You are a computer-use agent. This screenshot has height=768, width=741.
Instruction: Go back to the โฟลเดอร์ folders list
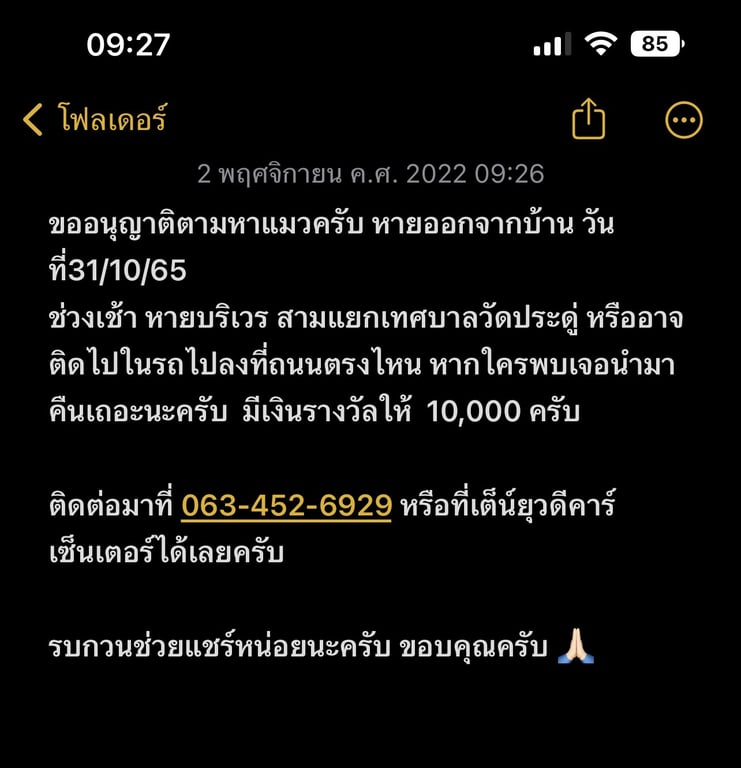(x=95, y=121)
